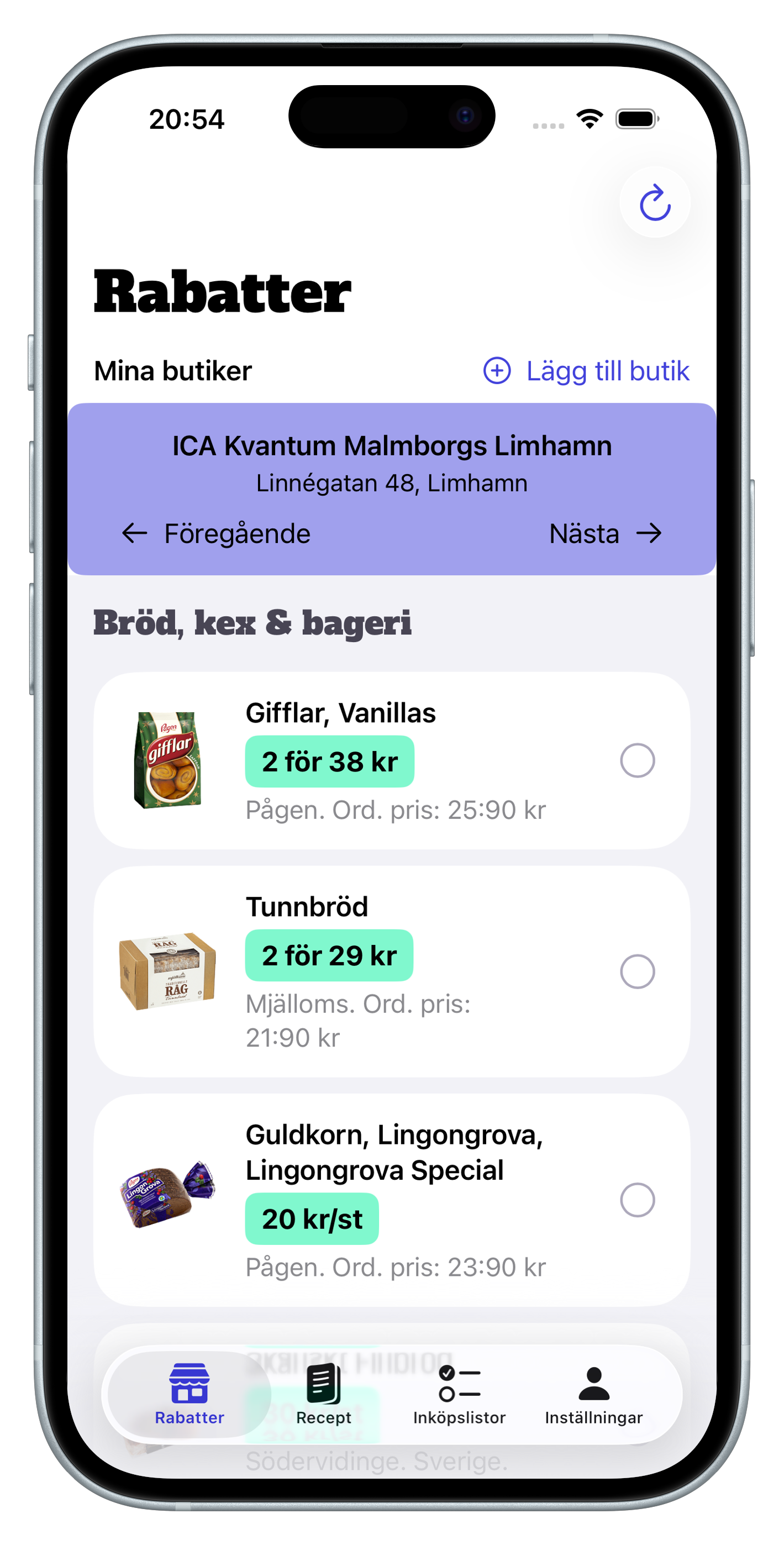Screen dimensions: 784x1545
Task: Tap Lägg till butik to add store
Action: point(586,371)
